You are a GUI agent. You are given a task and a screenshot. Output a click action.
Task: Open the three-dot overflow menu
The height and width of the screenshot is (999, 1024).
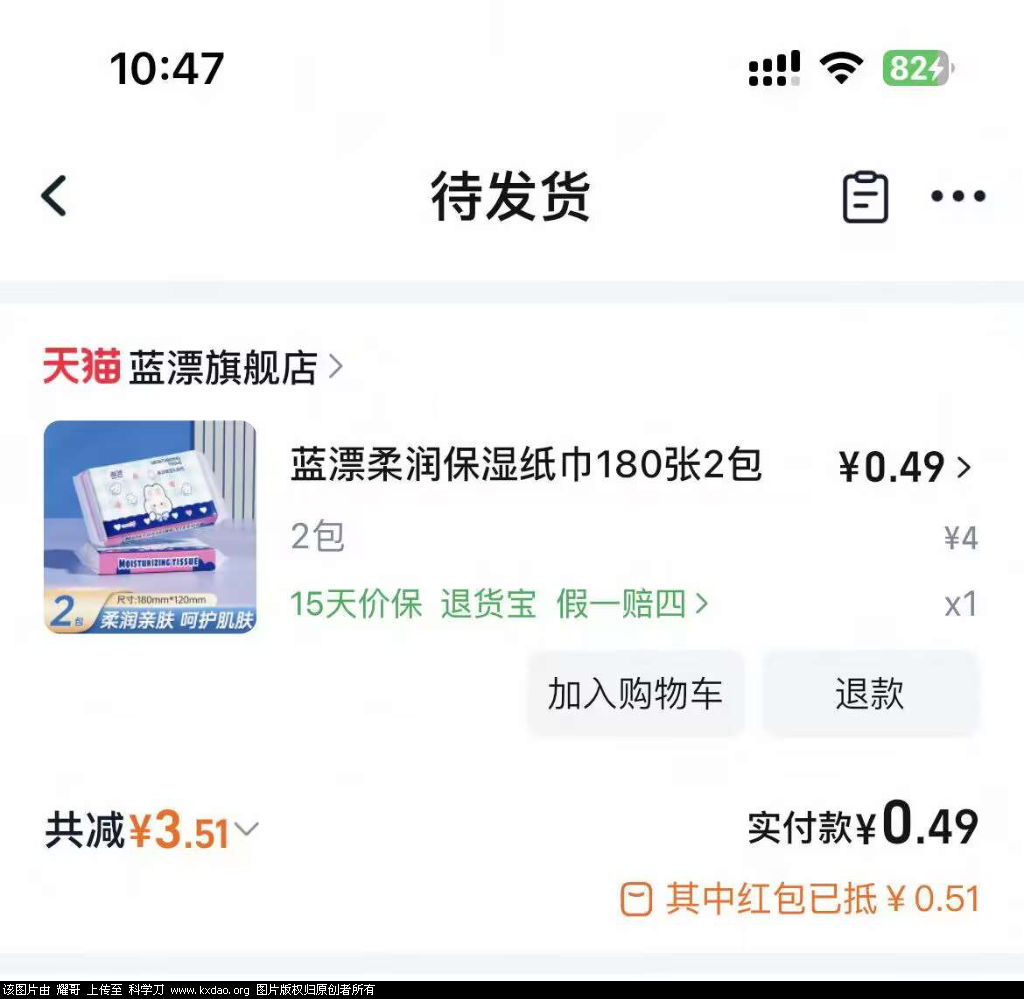tap(958, 196)
